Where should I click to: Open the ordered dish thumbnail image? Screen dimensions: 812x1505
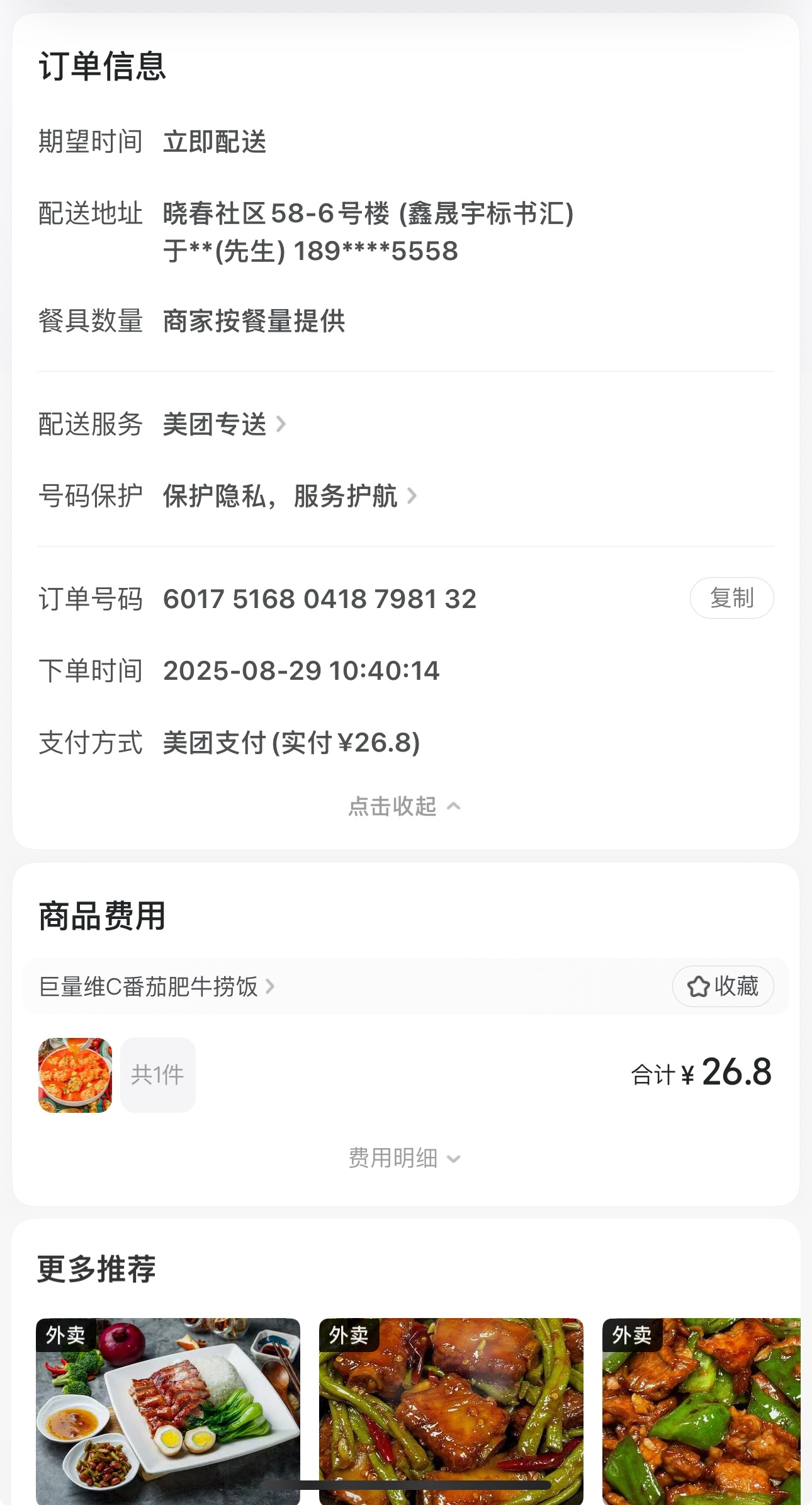75,1075
